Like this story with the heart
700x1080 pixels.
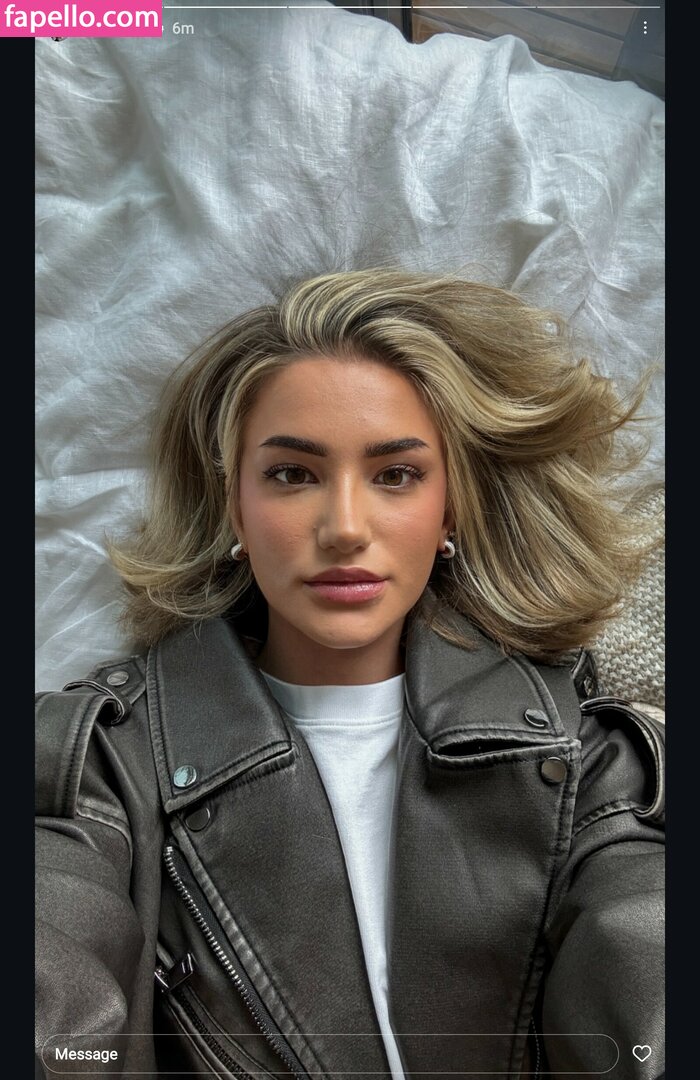[x=641, y=1053]
